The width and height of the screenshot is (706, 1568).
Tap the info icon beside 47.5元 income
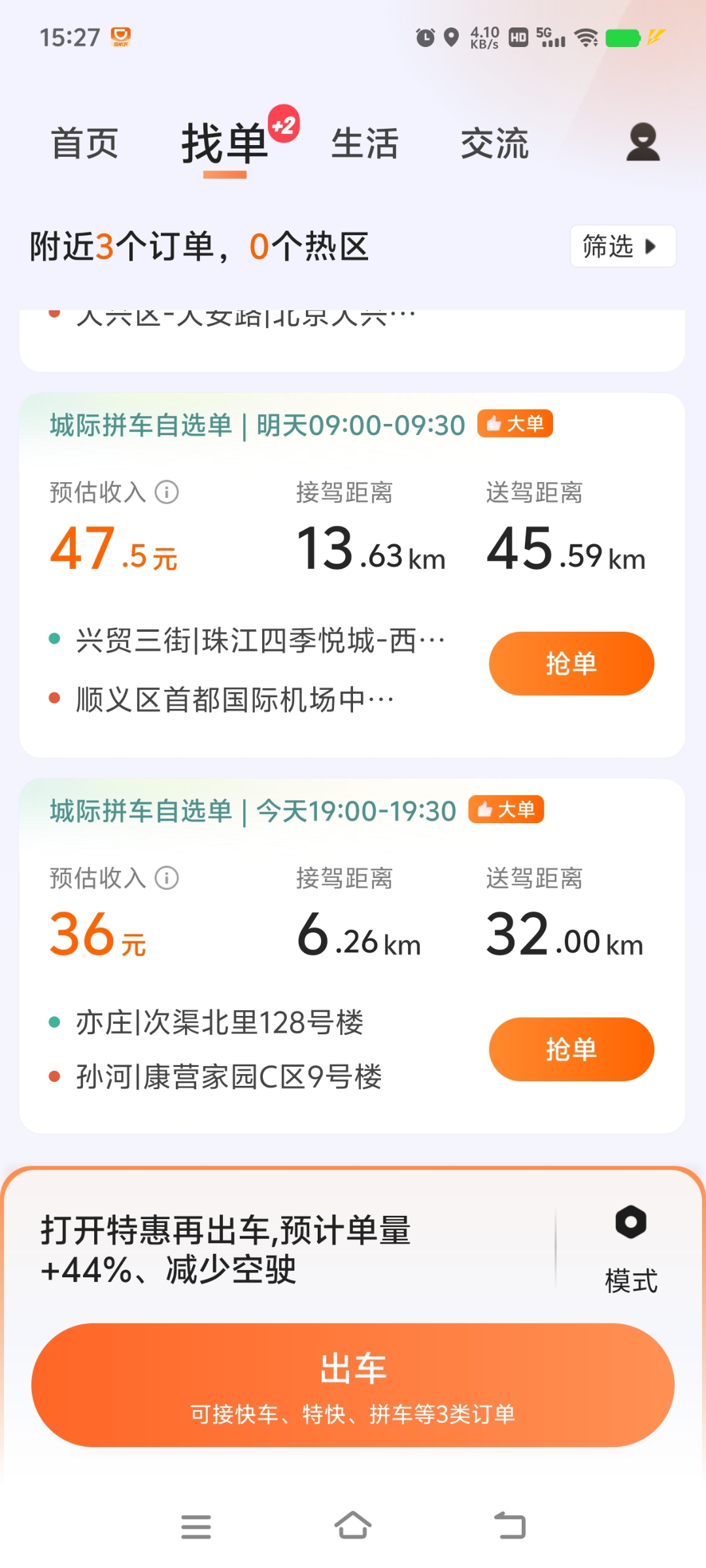(x=167, y=493)
